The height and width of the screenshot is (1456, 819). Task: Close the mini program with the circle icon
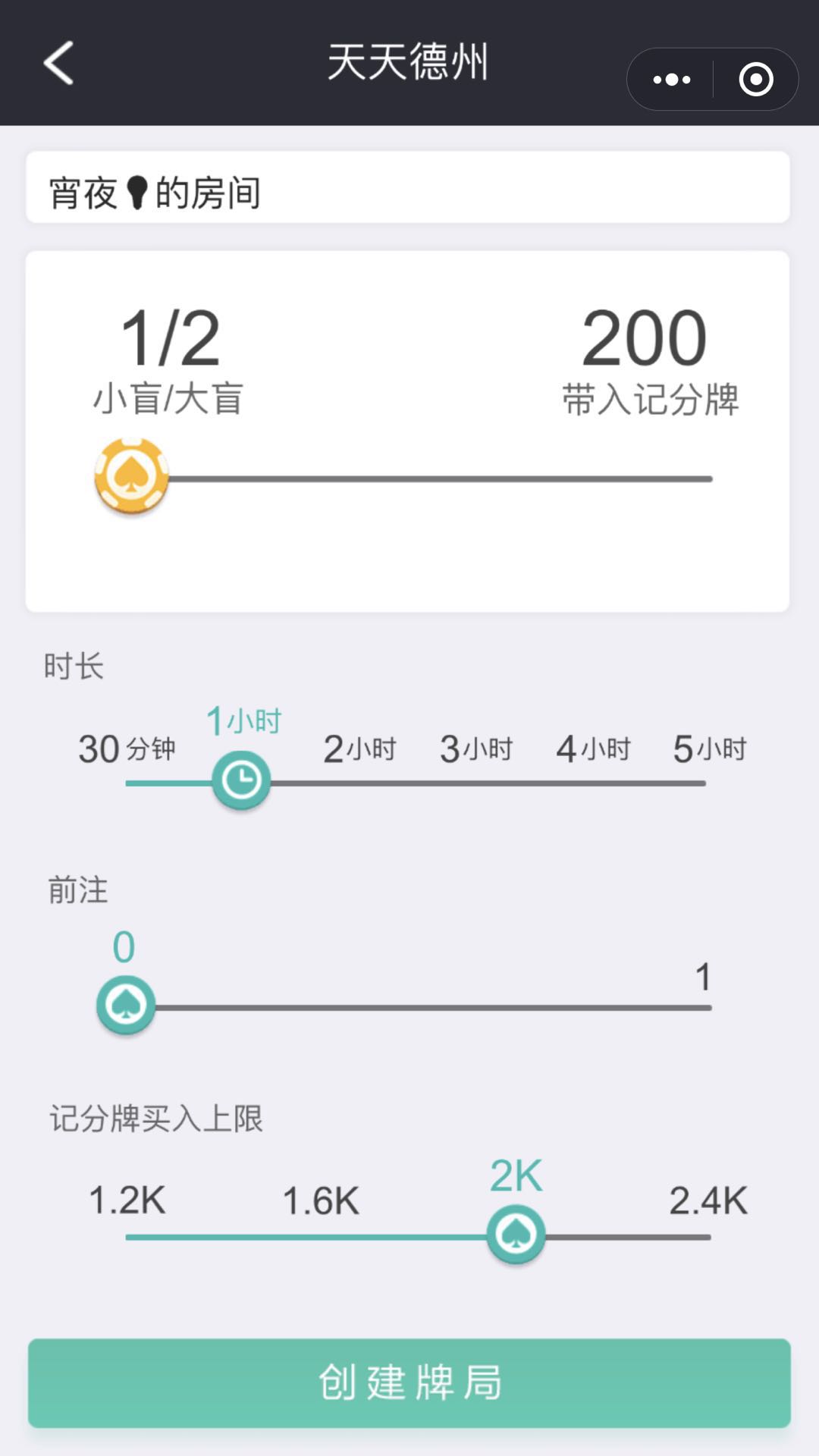point(756,80)
